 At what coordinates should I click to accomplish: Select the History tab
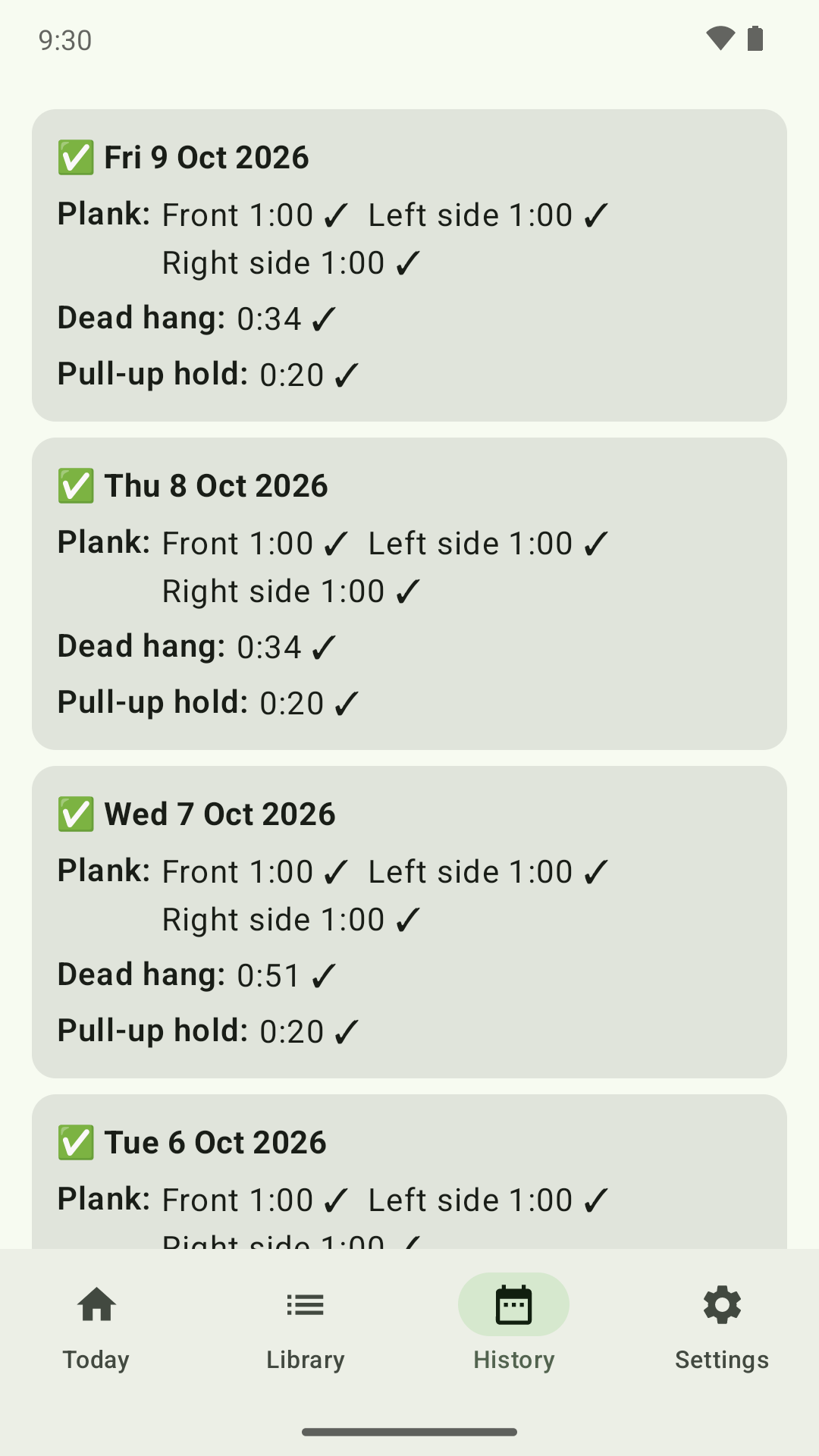tap(513, 1327)
